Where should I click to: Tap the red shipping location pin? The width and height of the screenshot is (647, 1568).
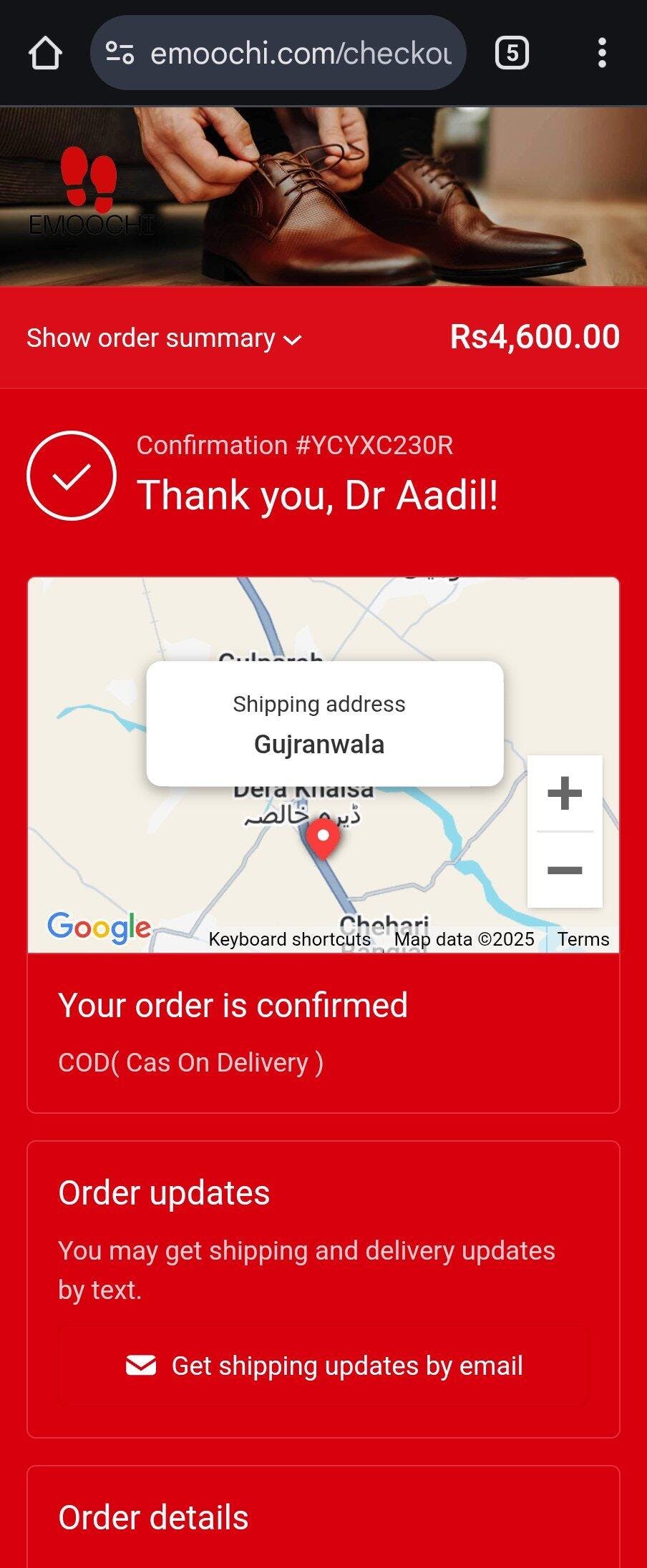pos(323,838)
